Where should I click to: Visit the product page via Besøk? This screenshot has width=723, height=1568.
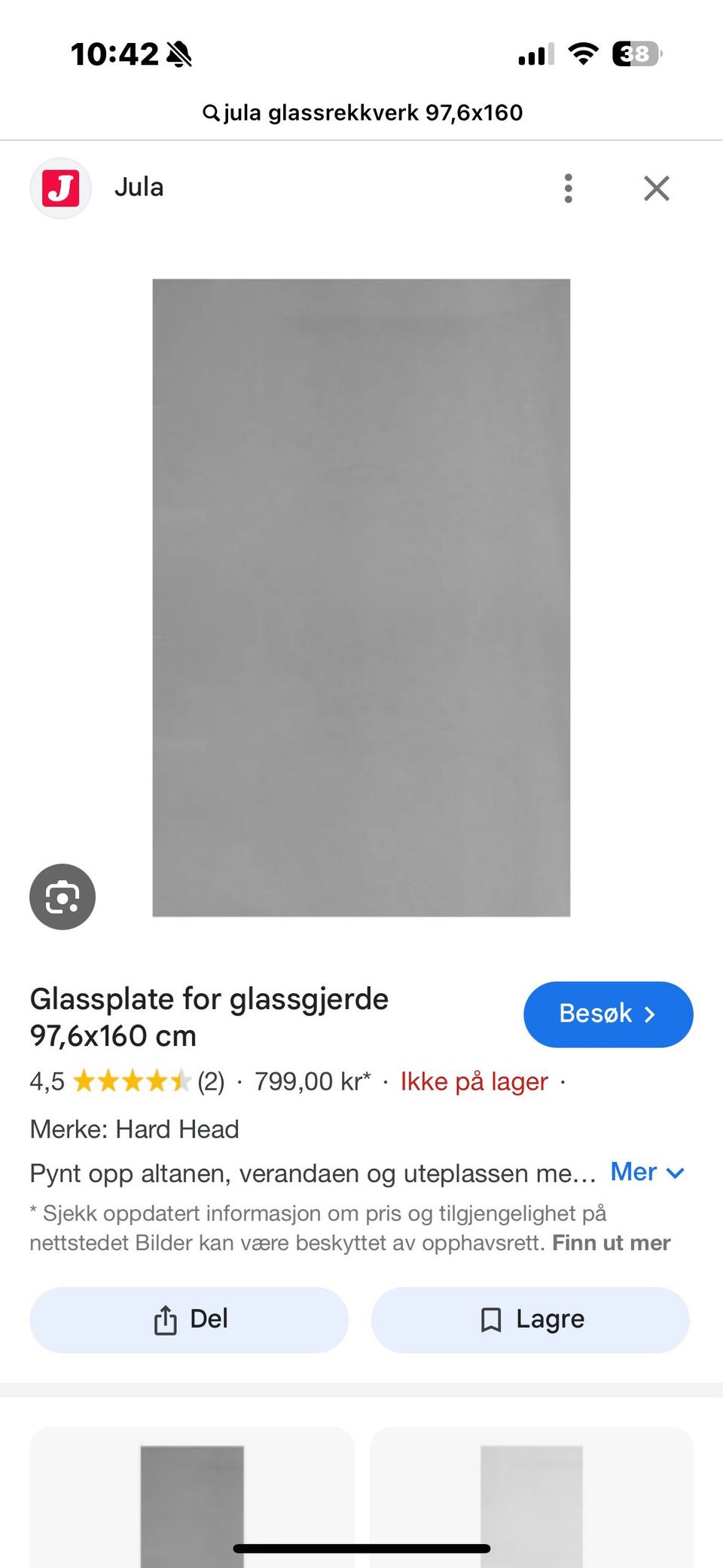coord(608,1014)
